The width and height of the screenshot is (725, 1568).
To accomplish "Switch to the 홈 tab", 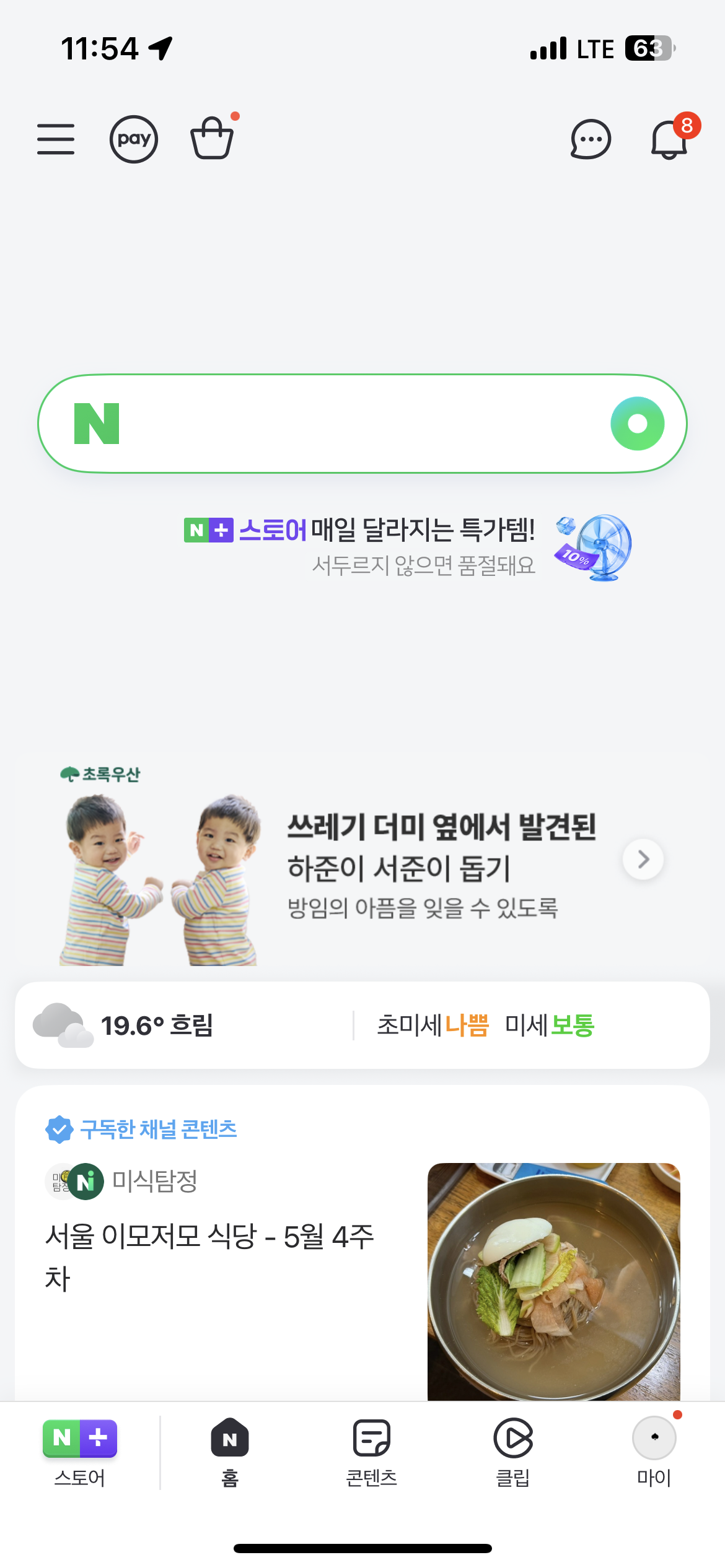I will pyautogui.click(x=230, y=1453).
